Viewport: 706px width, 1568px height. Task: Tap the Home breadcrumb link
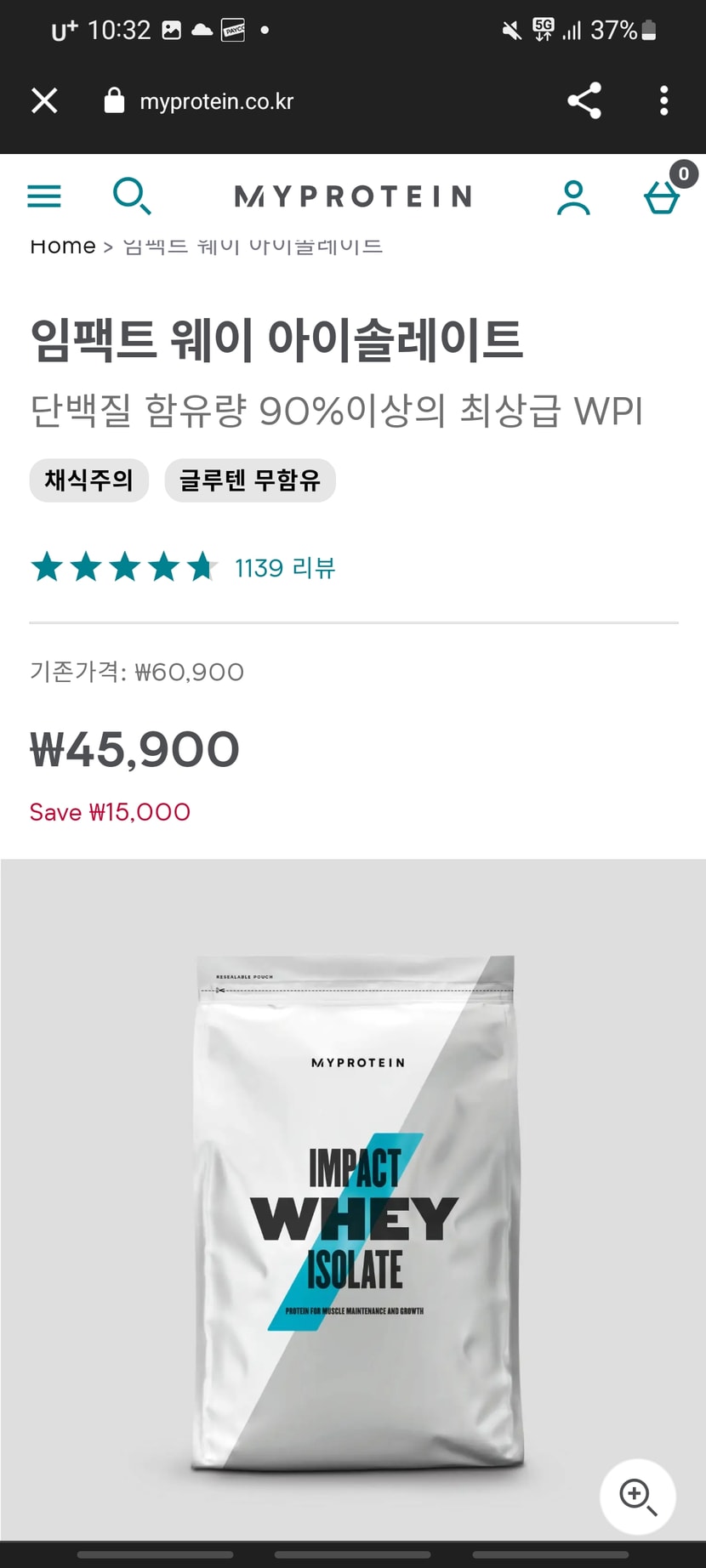coord(62,245)
